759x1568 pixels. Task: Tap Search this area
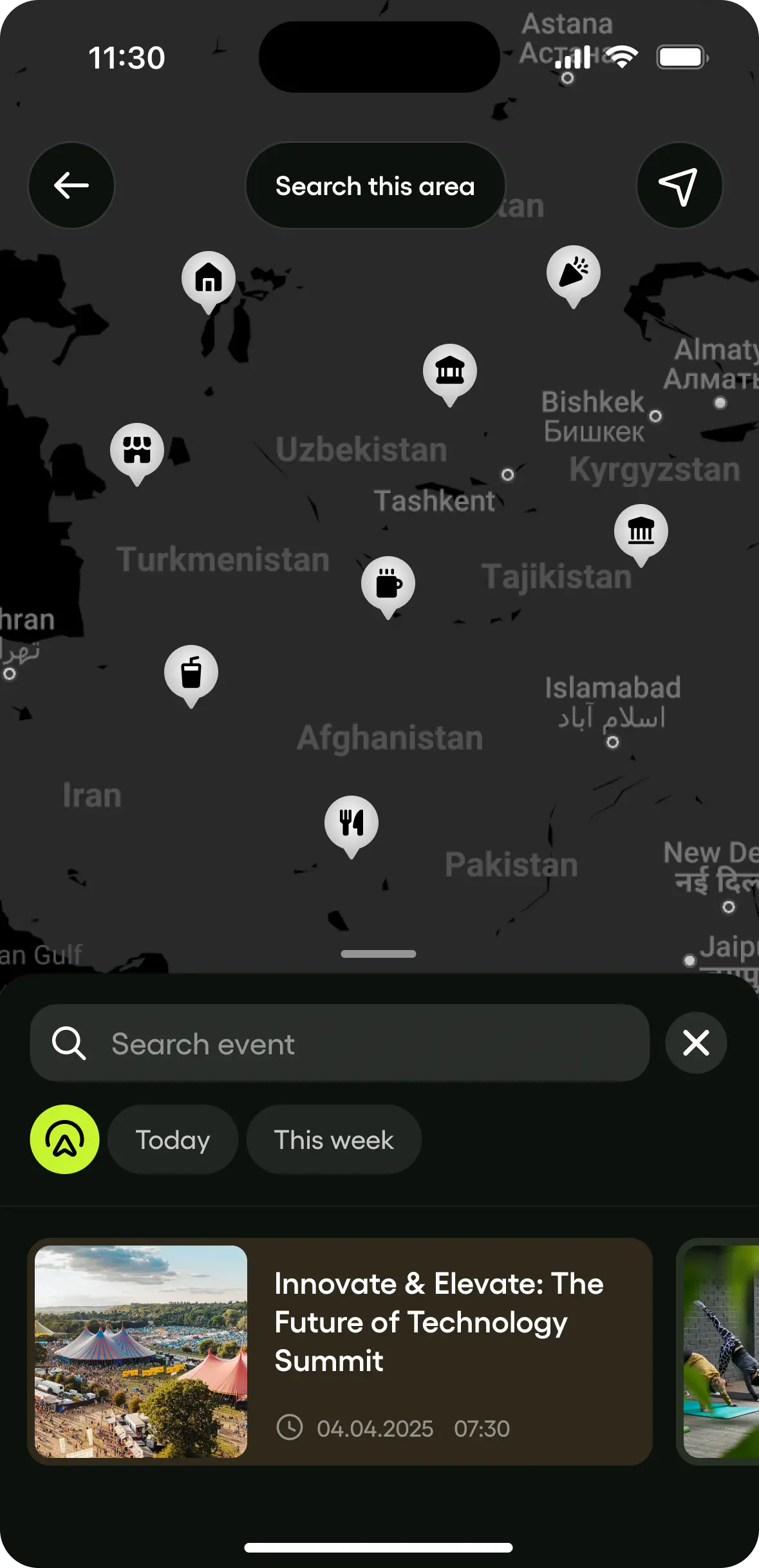coord(375,185)
